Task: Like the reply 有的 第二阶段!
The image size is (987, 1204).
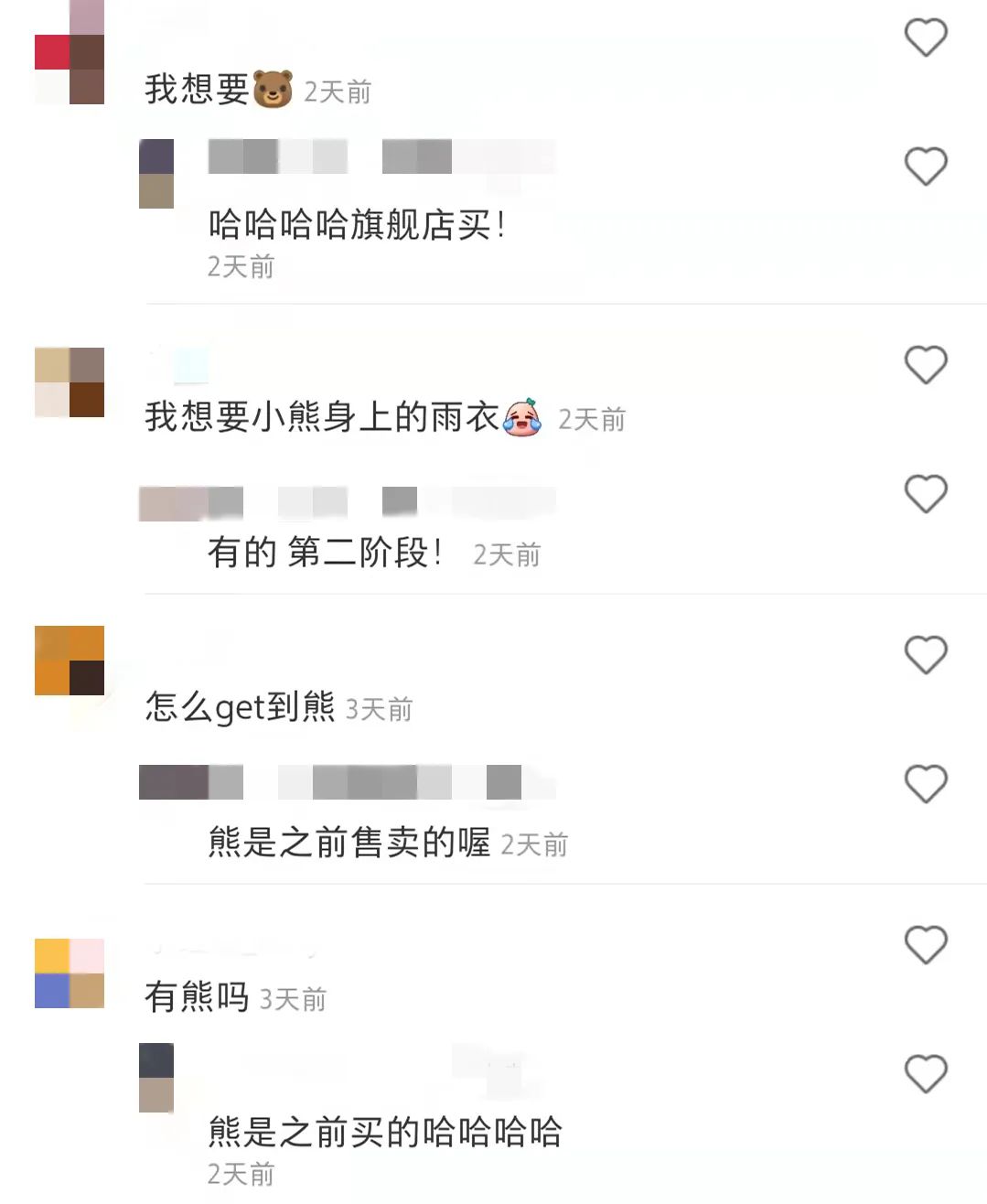Action: coord(925,494)
